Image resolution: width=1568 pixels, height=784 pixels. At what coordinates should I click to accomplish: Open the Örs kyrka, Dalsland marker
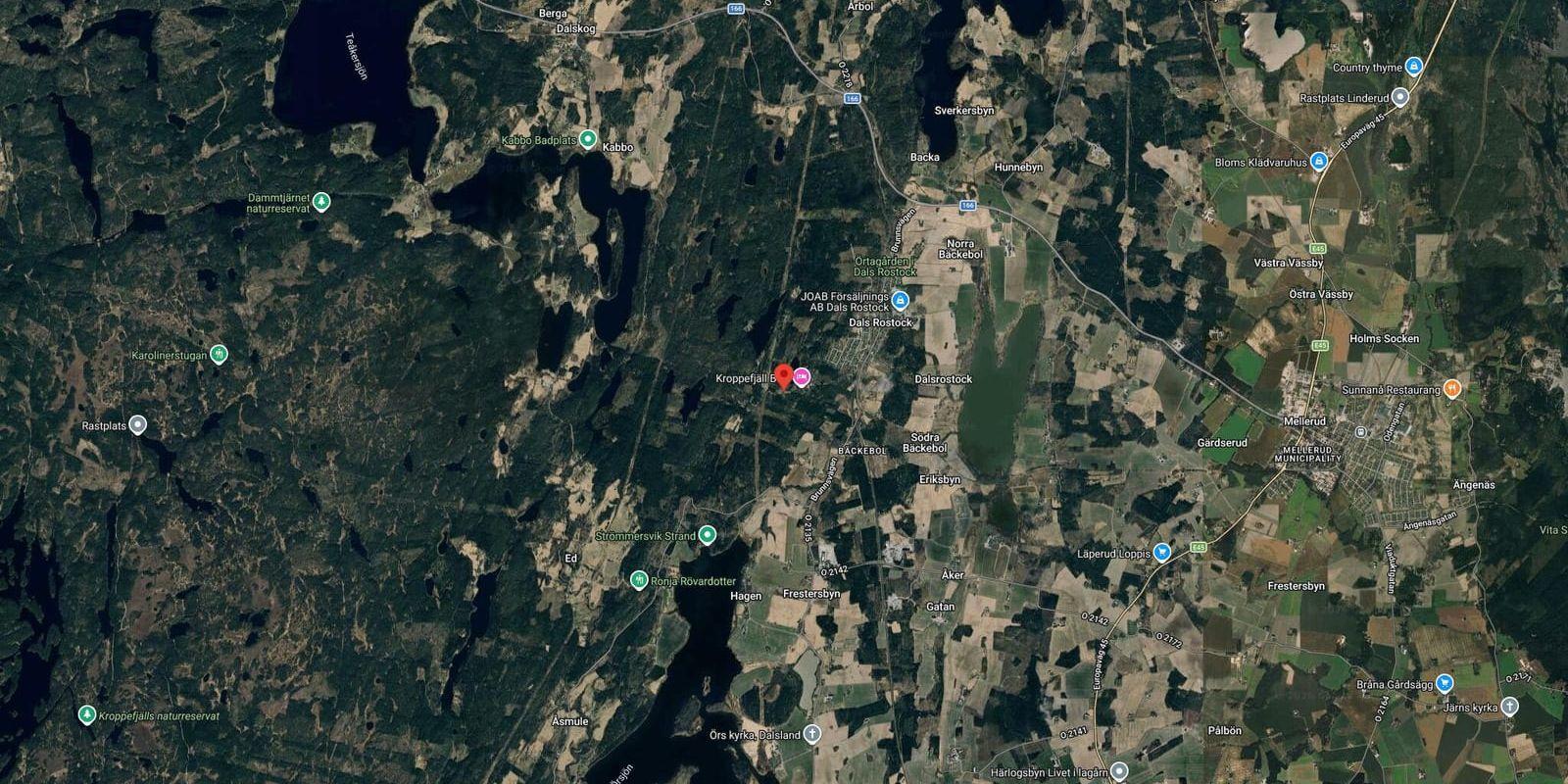(x=812, y=735)
